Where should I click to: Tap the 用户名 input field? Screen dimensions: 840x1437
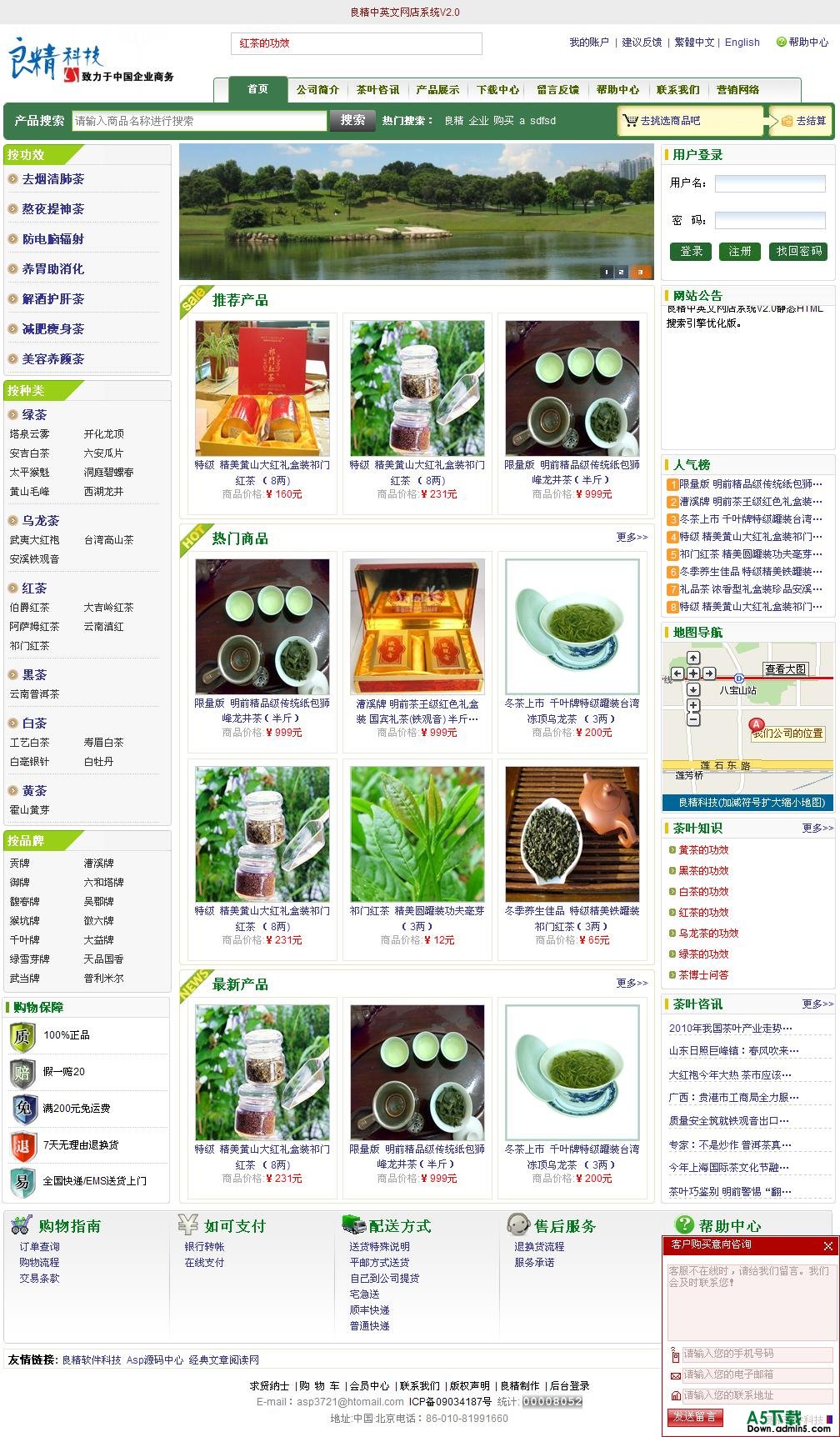tap(770, 183)
